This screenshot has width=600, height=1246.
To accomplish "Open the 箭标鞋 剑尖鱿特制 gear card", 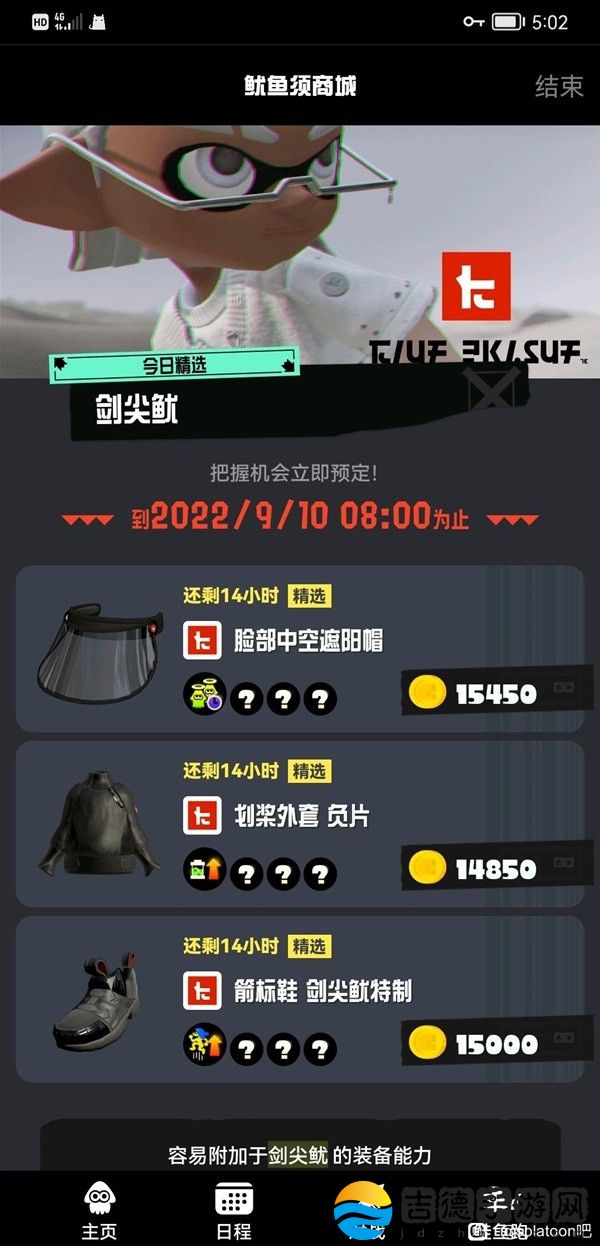I will [300, 998].
